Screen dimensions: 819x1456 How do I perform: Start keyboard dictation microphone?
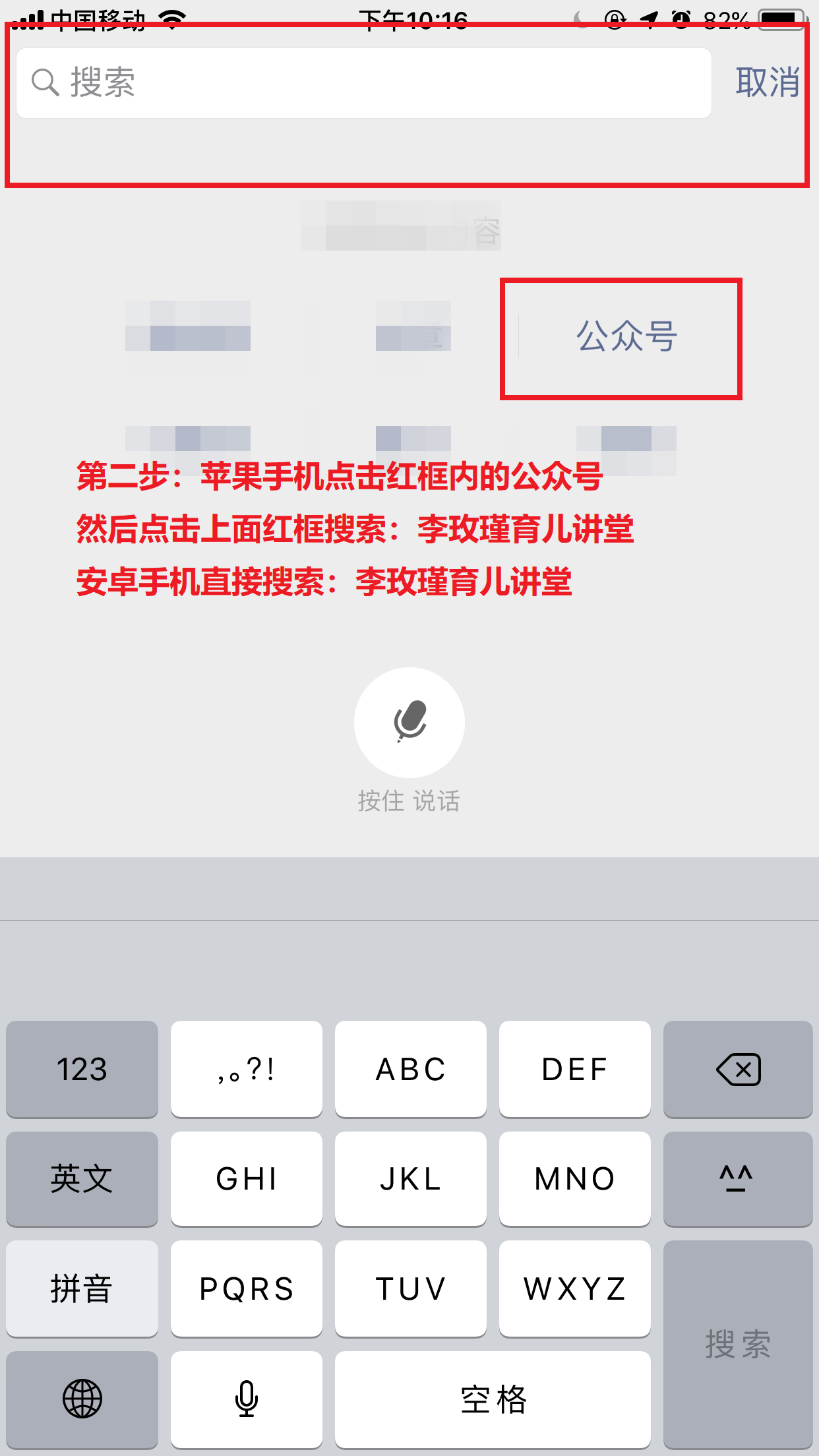[x=246, y=1399]
